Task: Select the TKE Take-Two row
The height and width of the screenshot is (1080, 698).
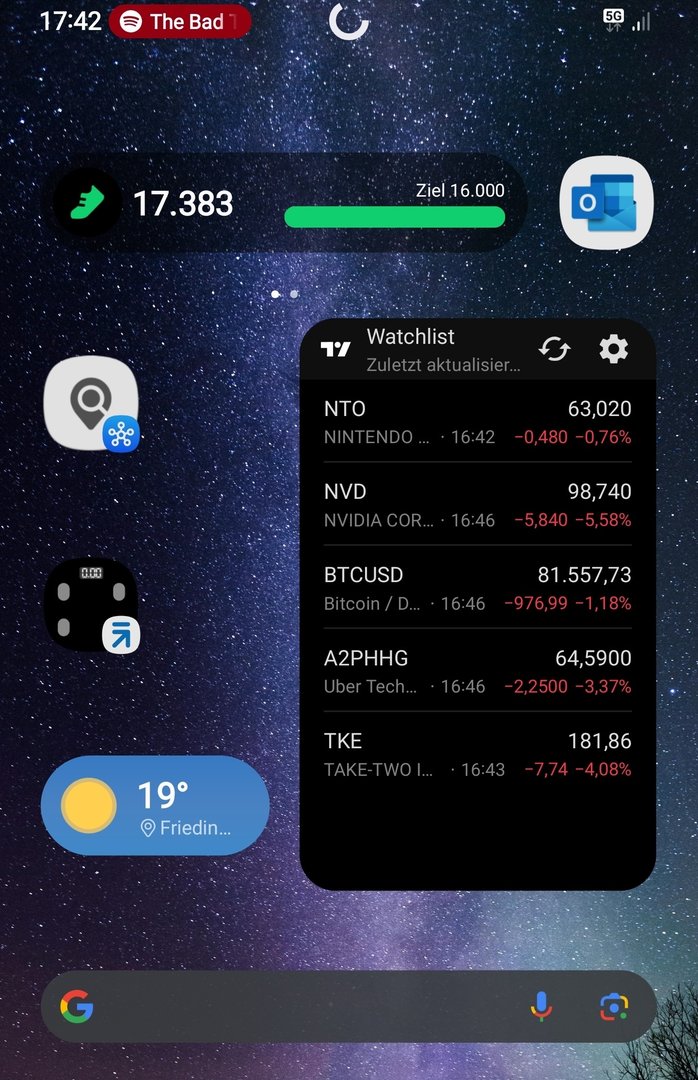Action: 477,754
